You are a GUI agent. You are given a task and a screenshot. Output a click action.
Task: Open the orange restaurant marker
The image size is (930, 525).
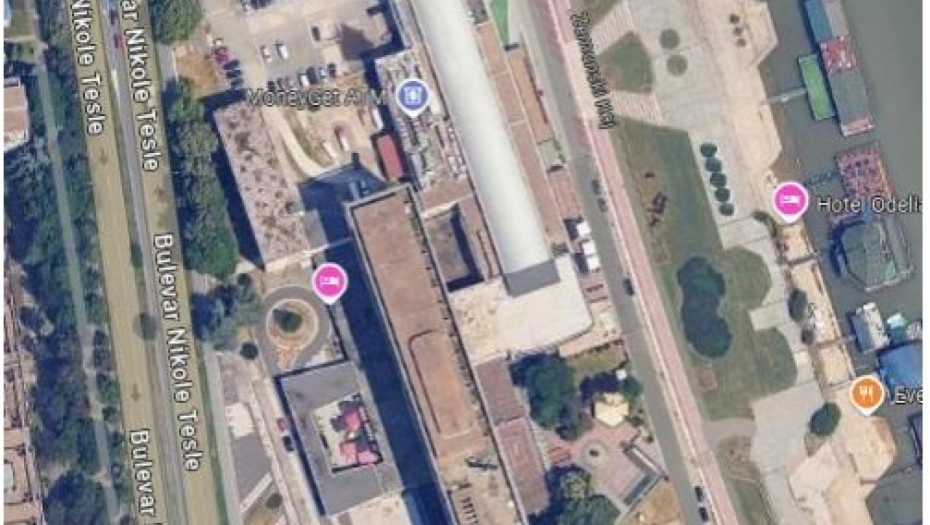[866, 394]
